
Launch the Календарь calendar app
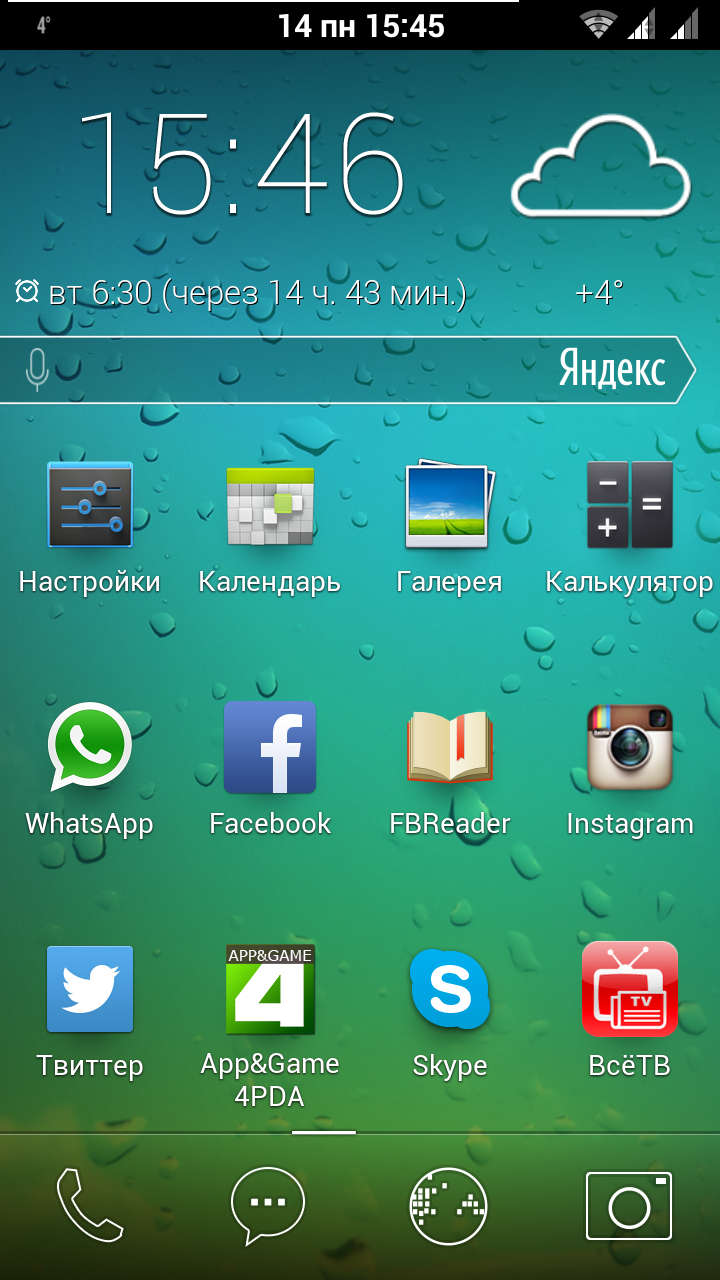pos(270,505)
